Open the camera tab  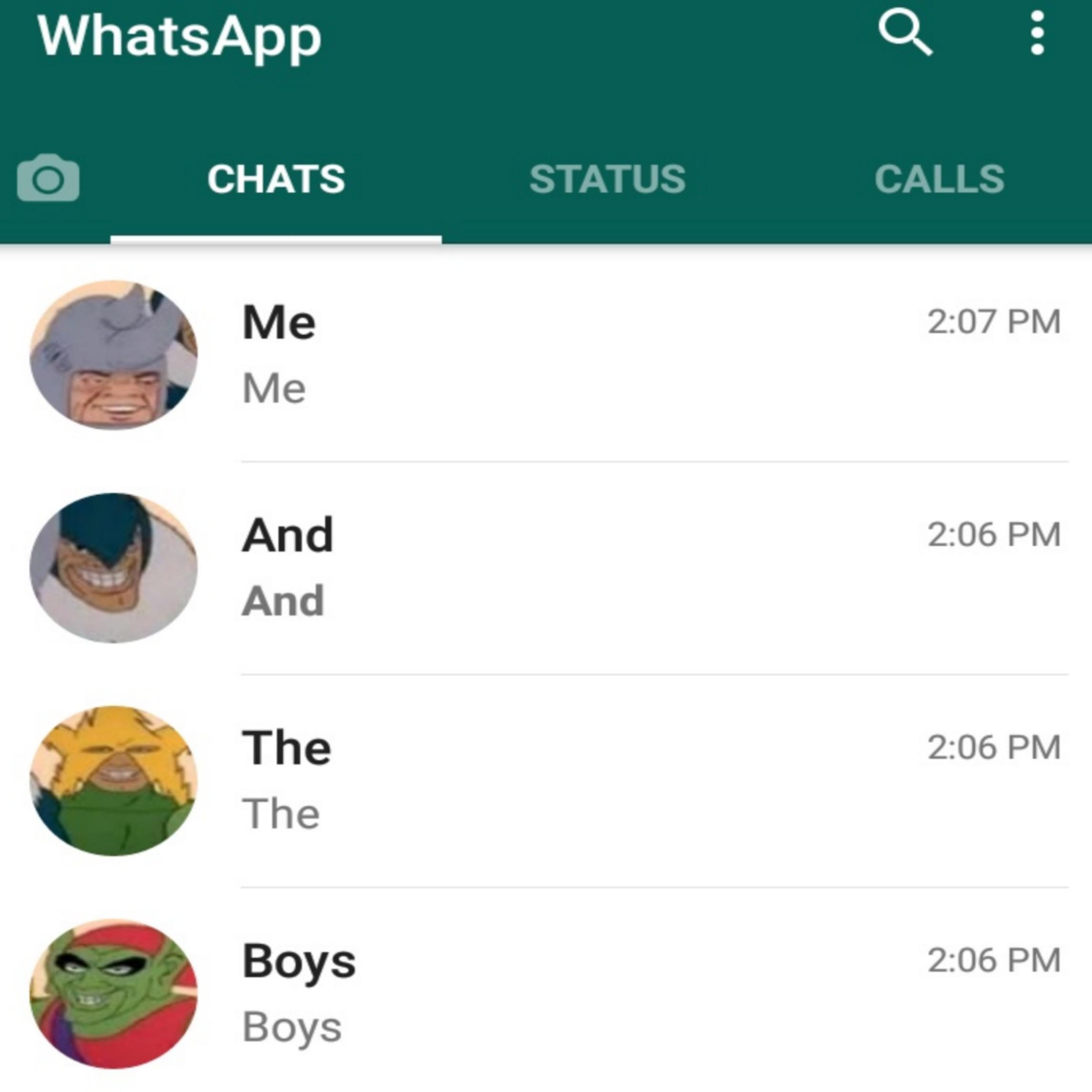(x=49, y=178)
